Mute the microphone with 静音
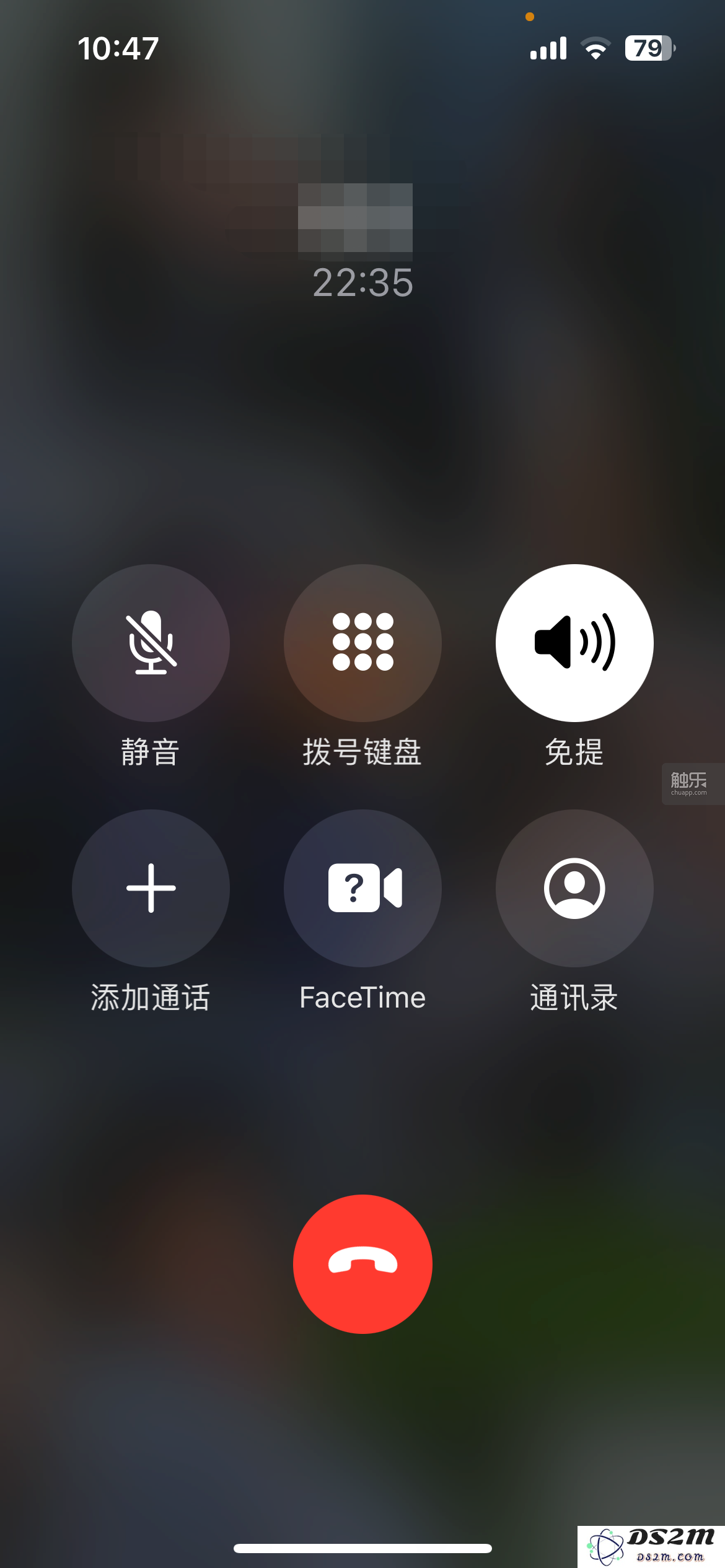The width and height of the screenshot is (725, 1568). tap(151, 643)
